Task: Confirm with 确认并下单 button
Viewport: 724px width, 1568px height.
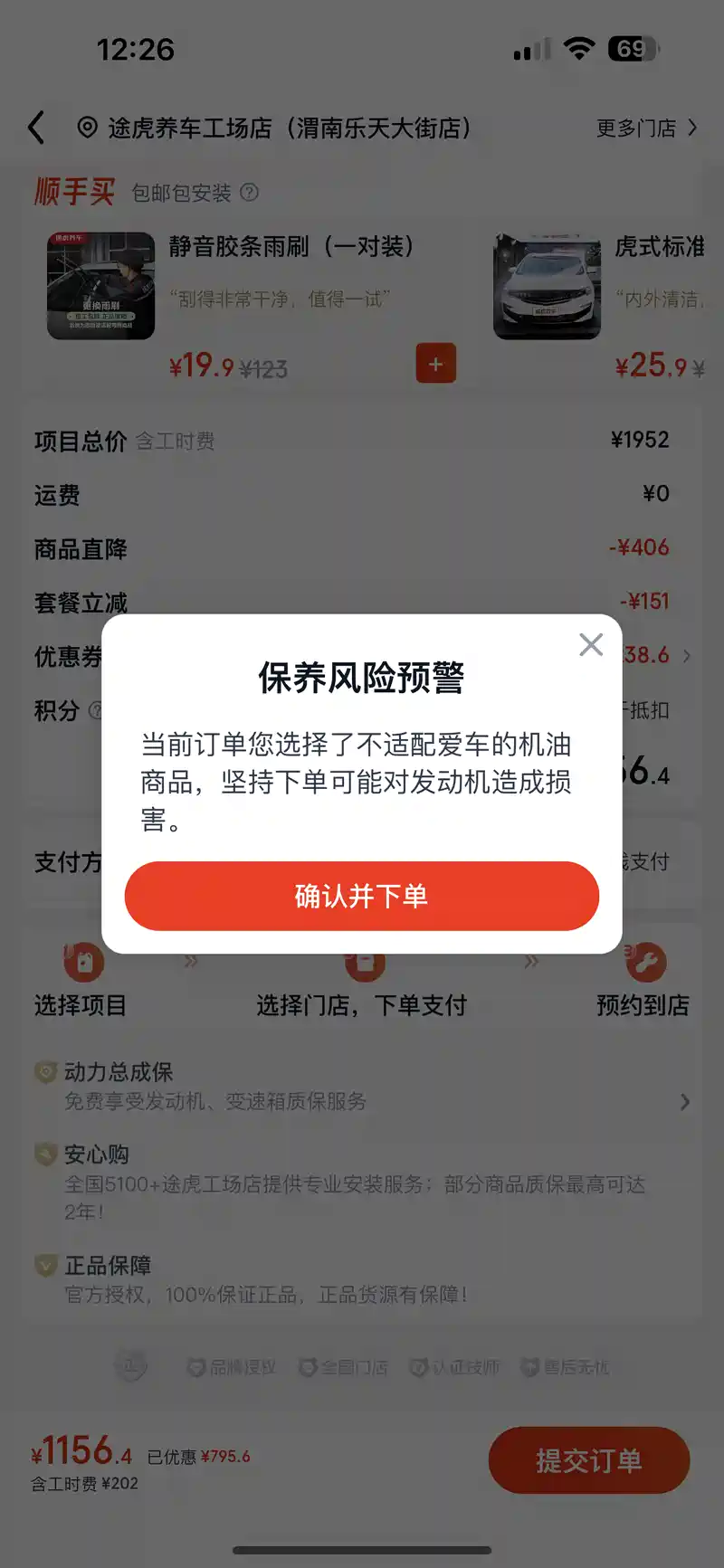Action: tap(362, 896)
